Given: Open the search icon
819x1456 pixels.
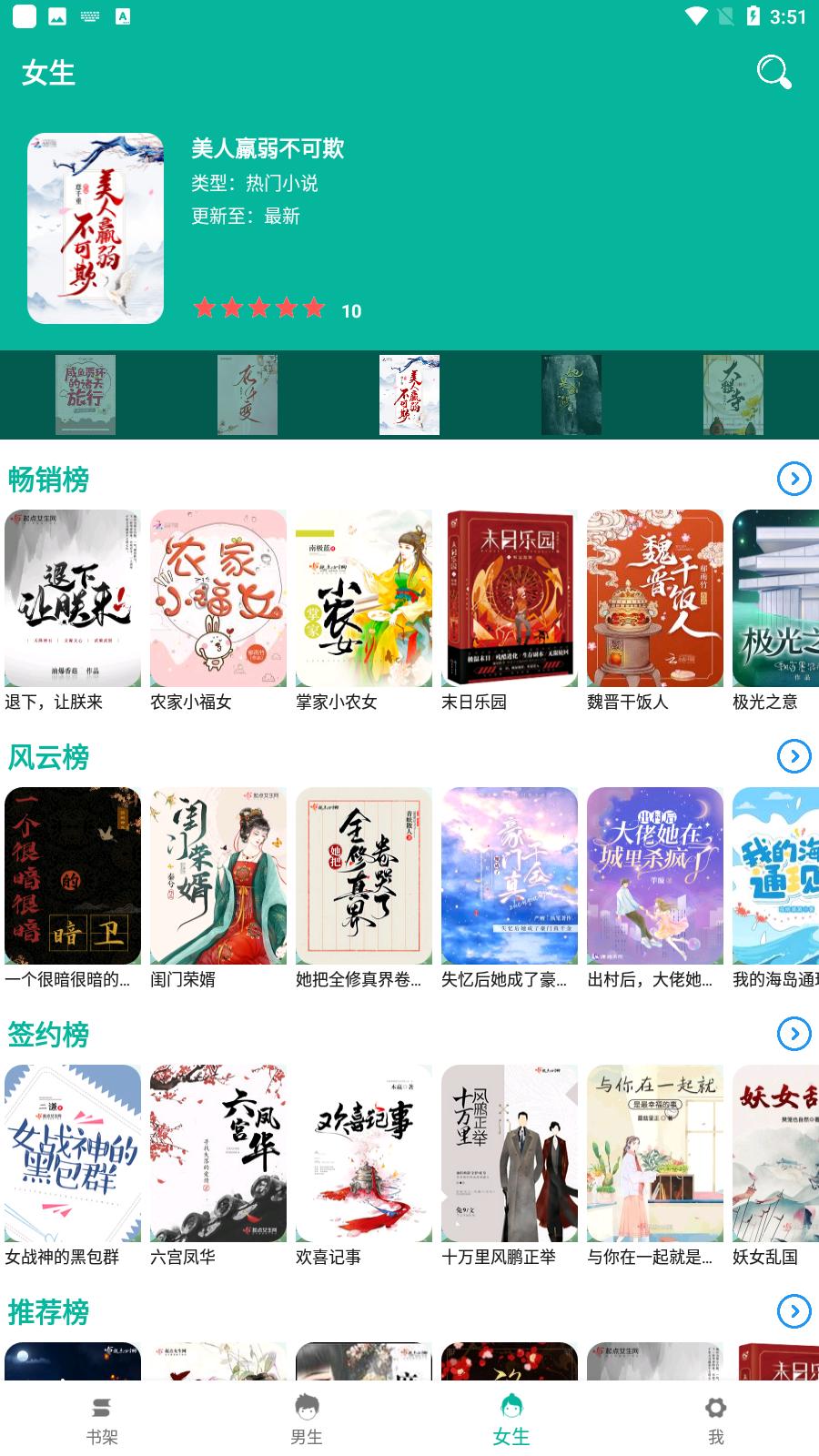Looking at the screenshot, I should (773, 72).
